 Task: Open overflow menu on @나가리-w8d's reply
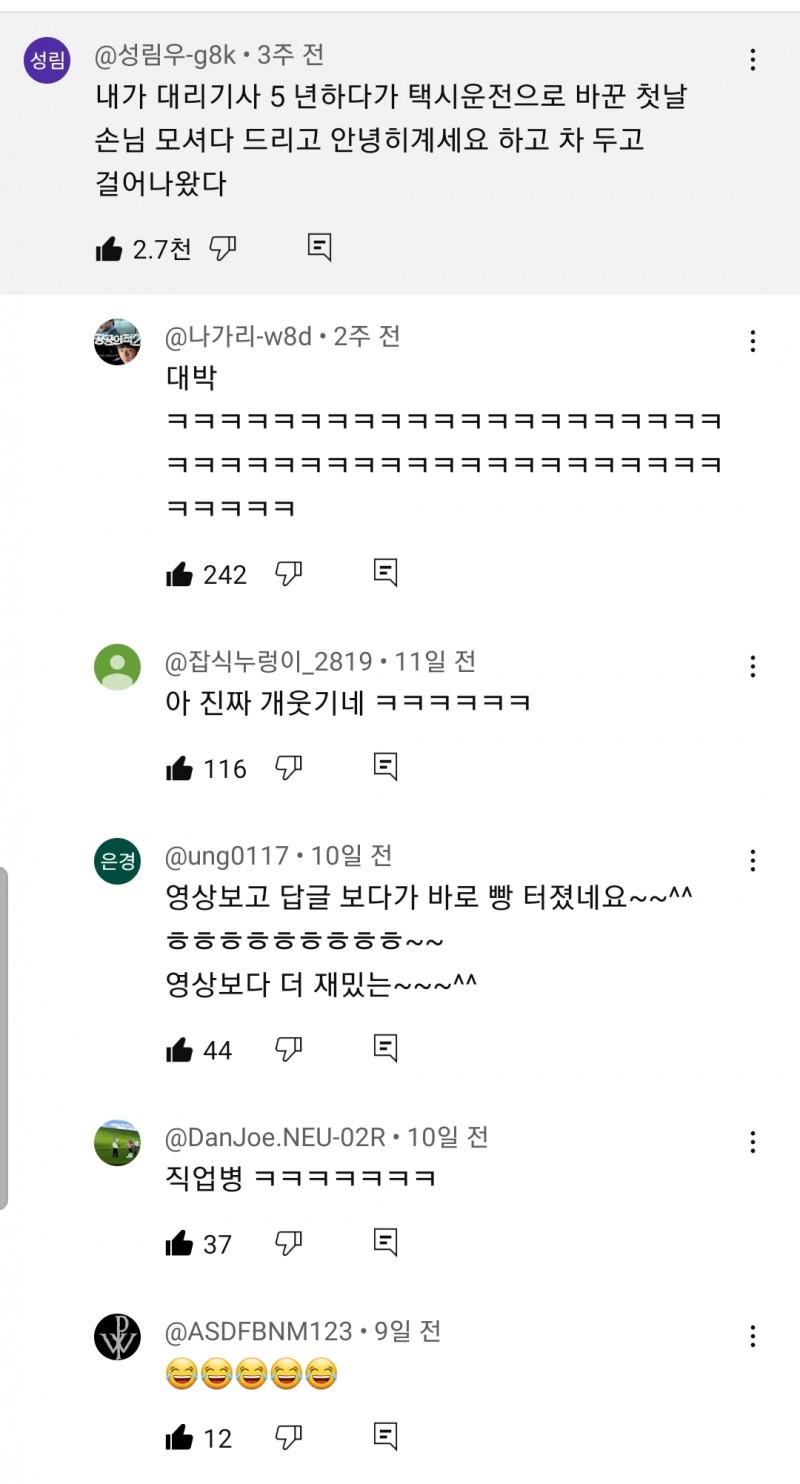(753, 341)
